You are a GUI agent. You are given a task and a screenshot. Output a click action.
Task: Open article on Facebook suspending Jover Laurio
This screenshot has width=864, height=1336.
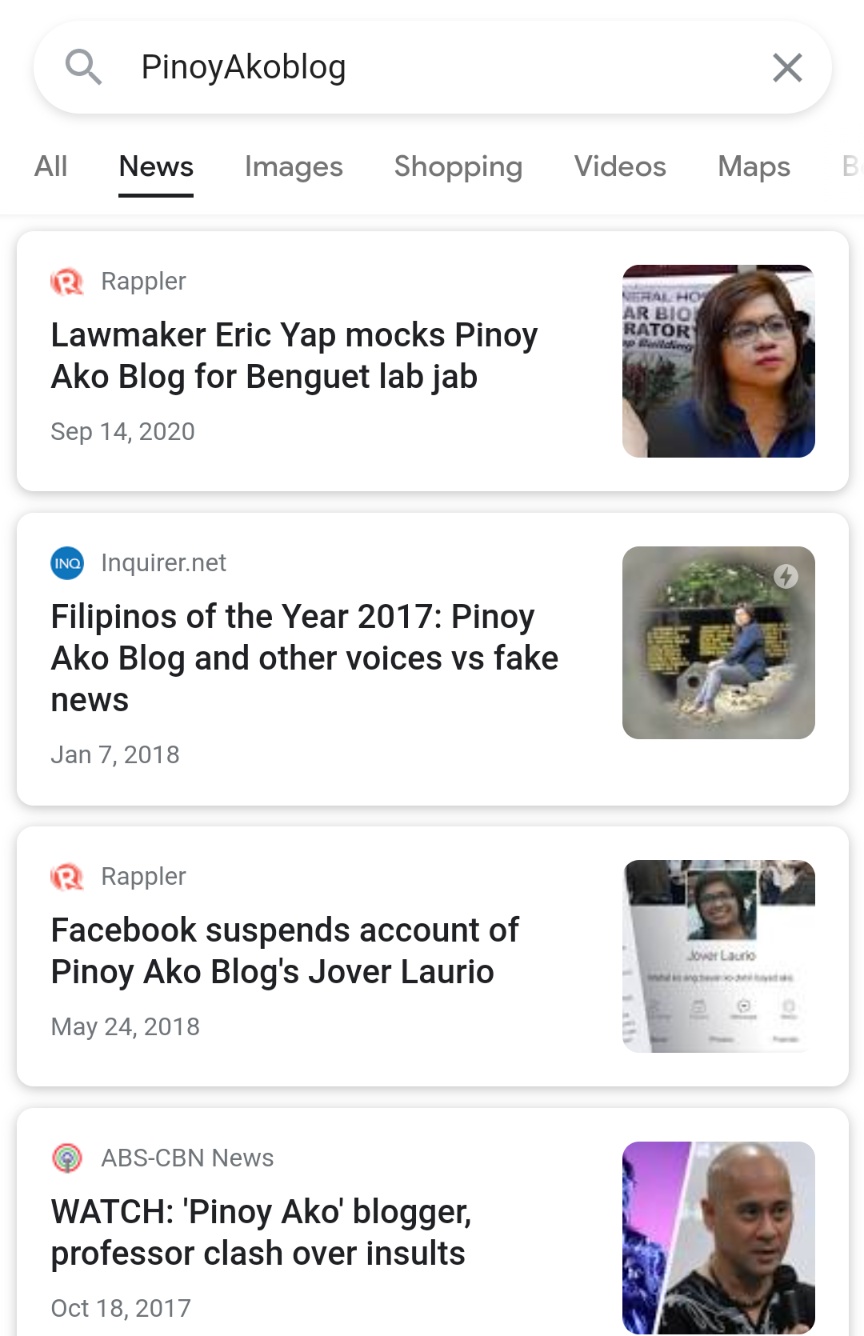(285, 951)
